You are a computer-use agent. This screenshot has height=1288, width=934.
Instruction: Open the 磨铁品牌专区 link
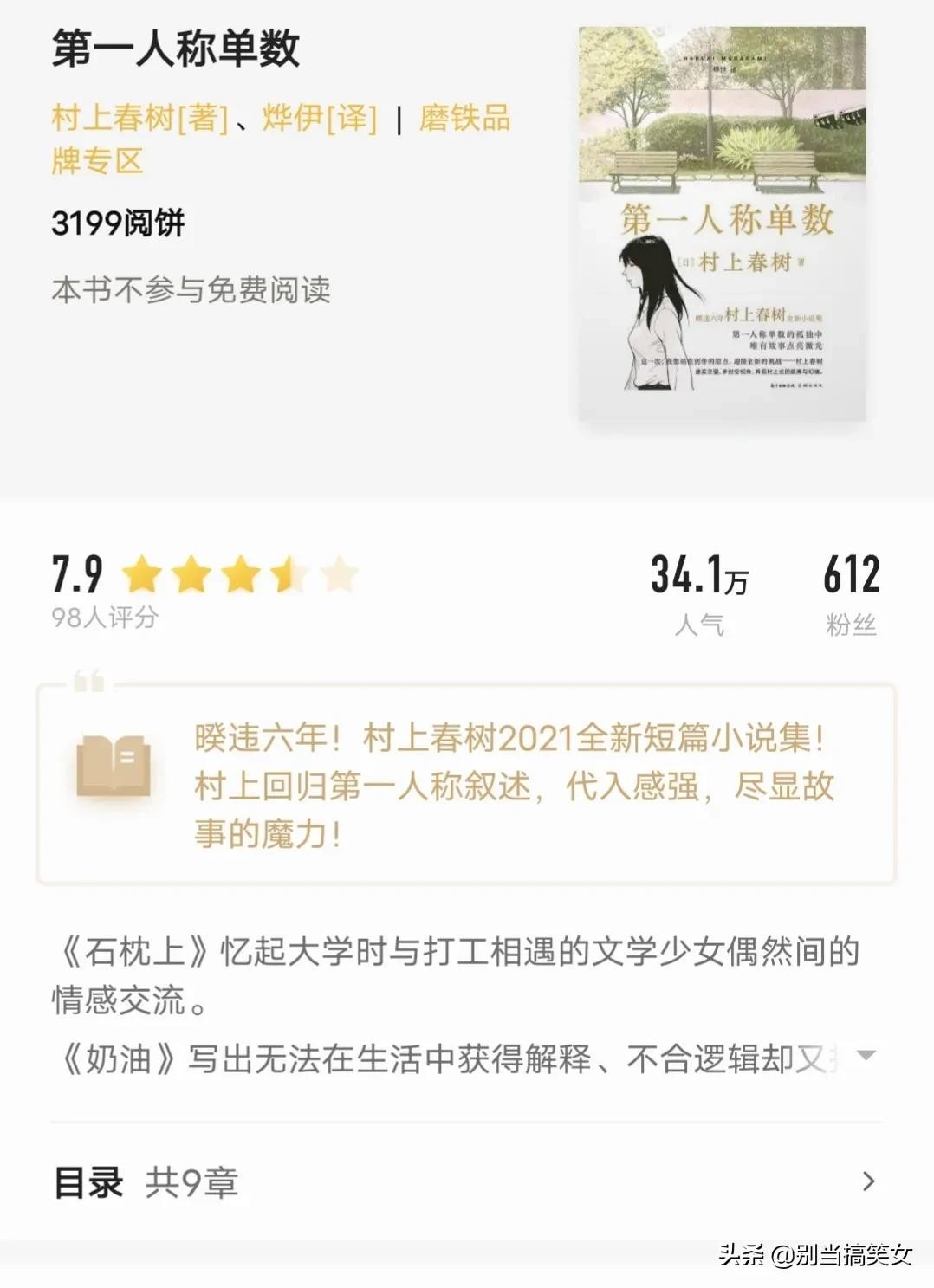464,119
